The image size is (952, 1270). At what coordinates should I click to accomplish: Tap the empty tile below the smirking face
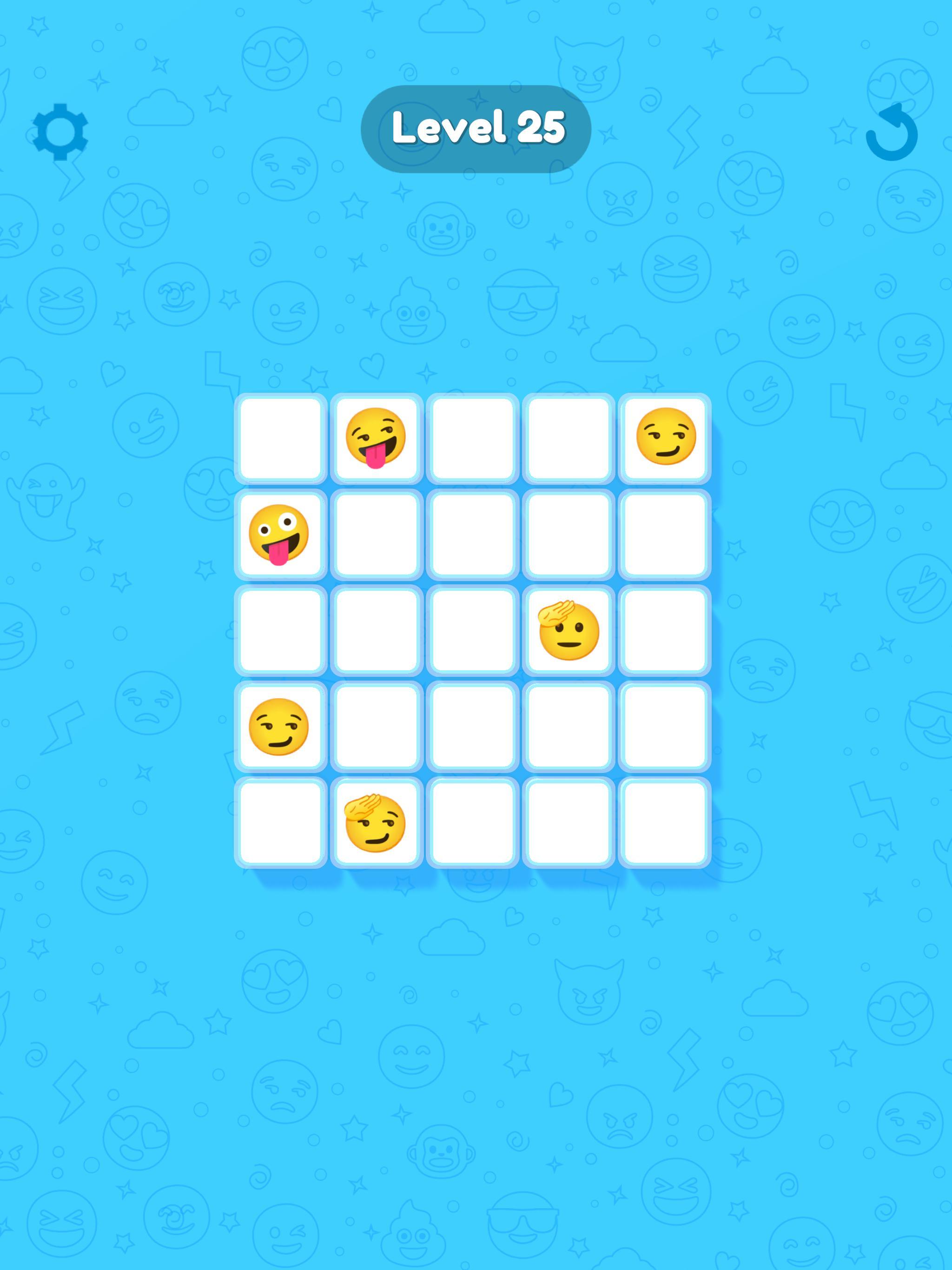coord(664,535)
